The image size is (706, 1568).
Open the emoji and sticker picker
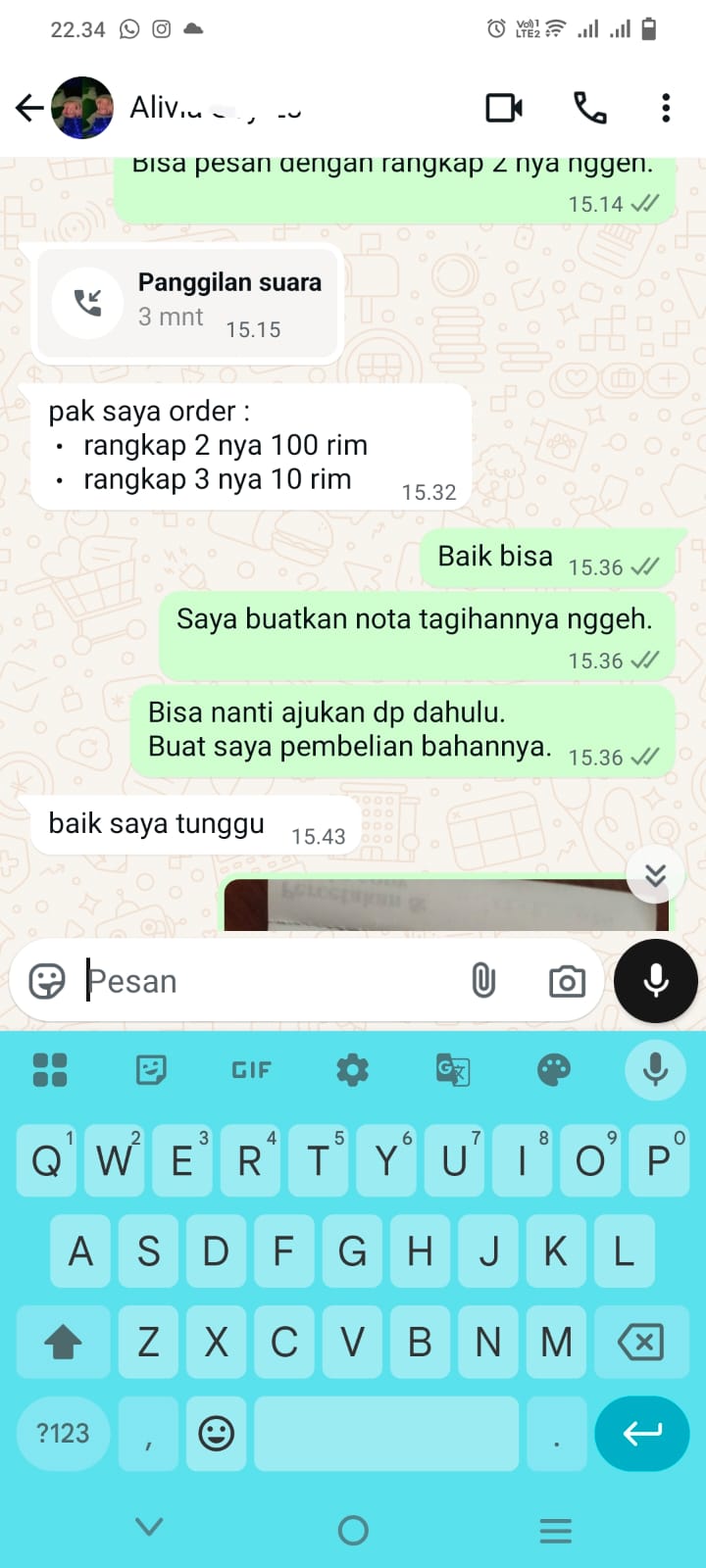[47, 981]
